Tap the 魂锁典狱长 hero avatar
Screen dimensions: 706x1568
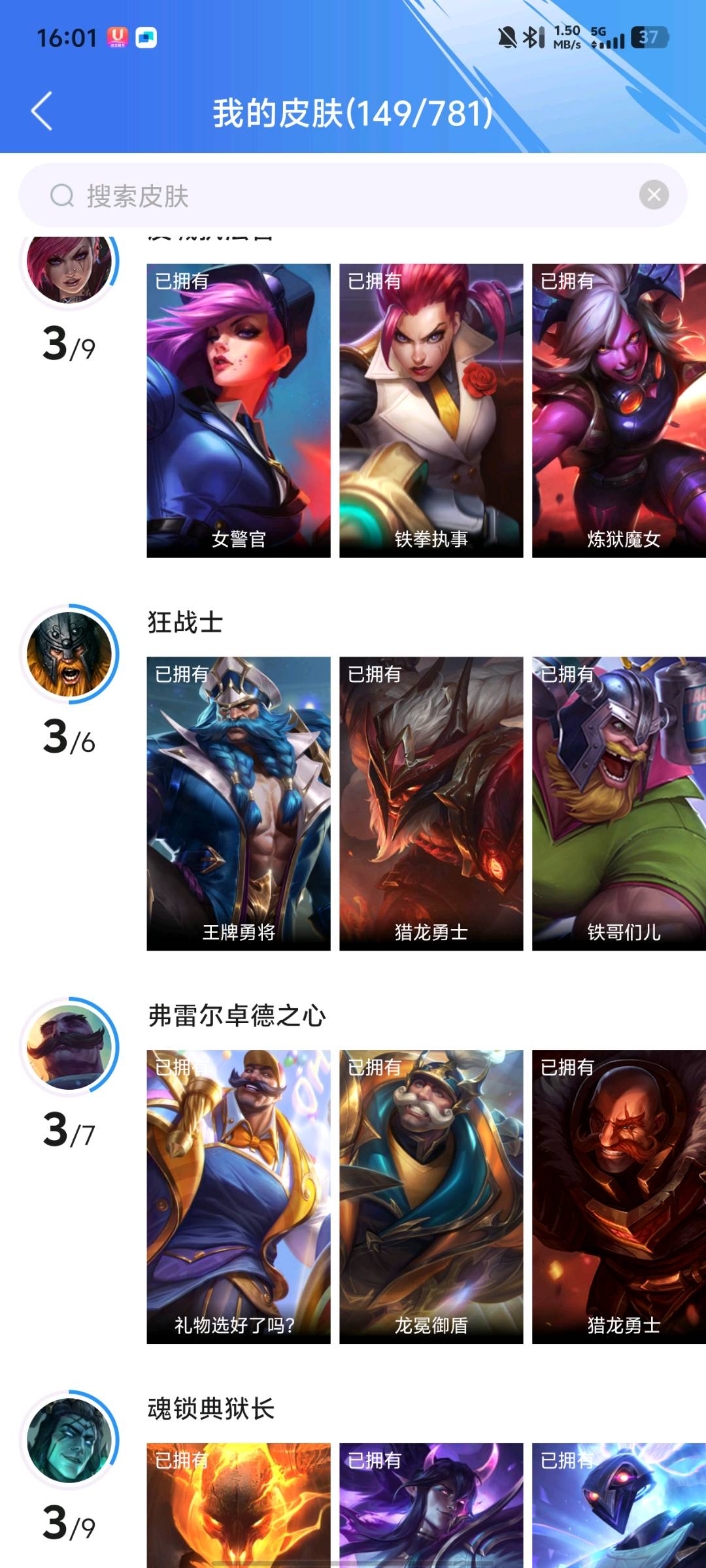(69, 1441)
